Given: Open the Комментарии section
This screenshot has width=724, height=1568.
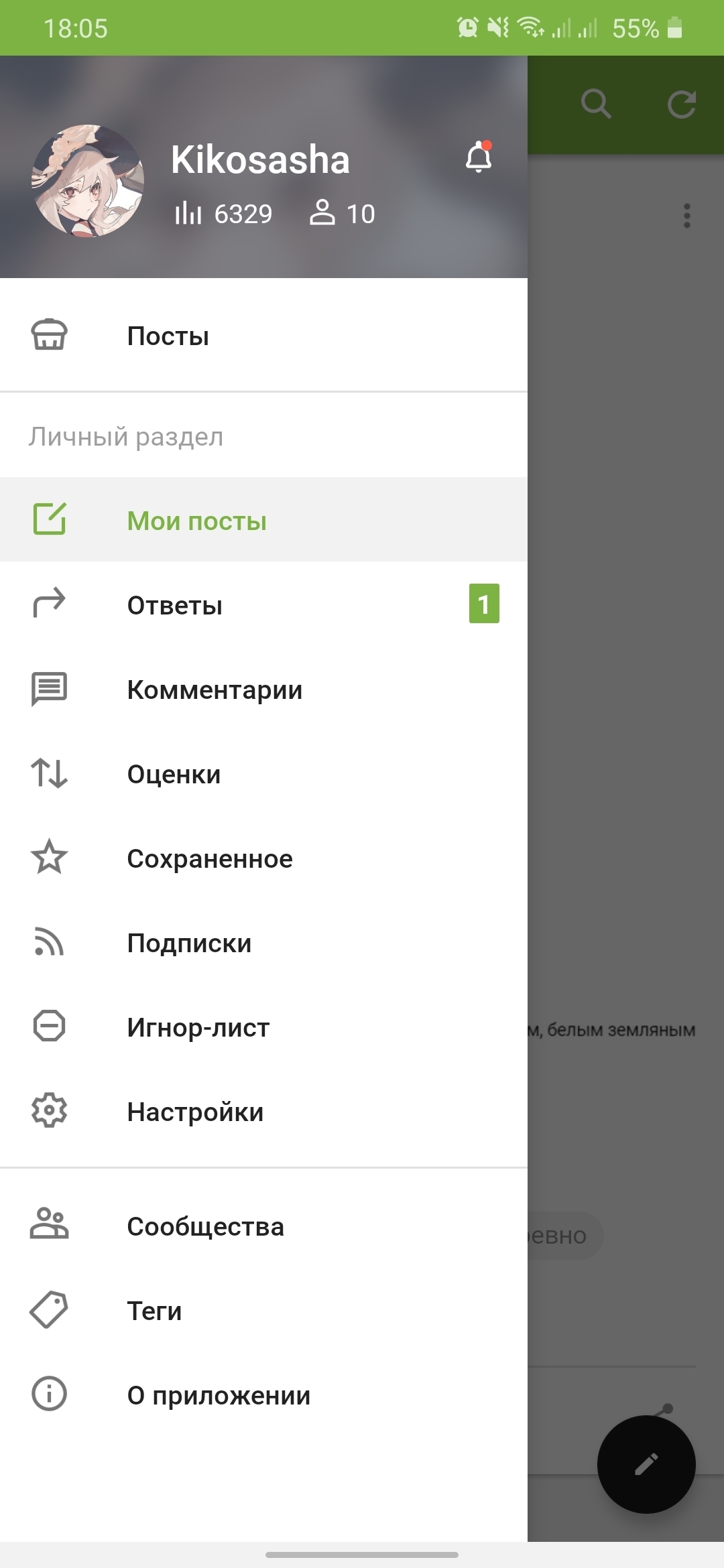Looking at the screenshot, I should (263, 688).
